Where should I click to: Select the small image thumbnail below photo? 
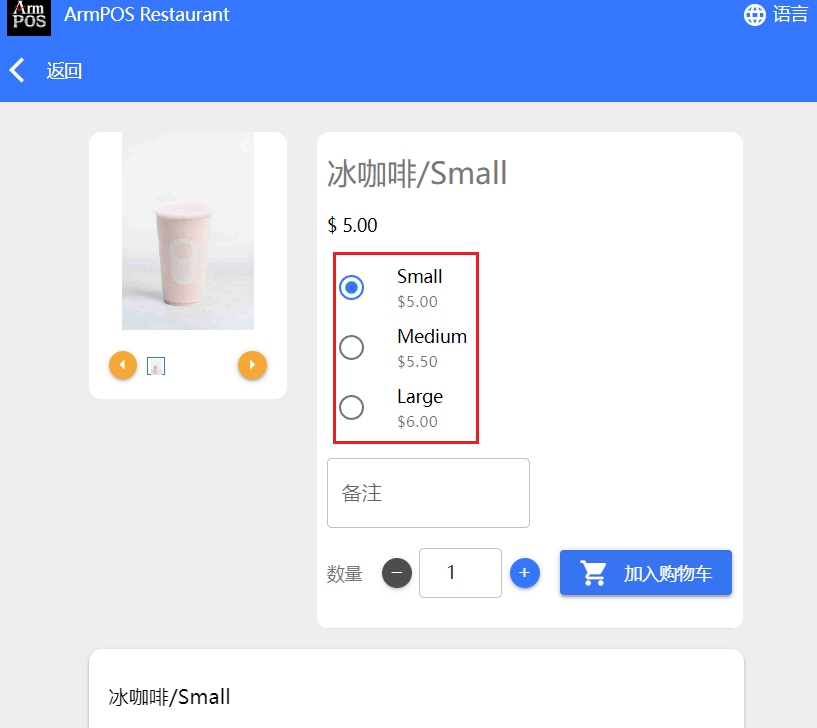click(156, 366)
